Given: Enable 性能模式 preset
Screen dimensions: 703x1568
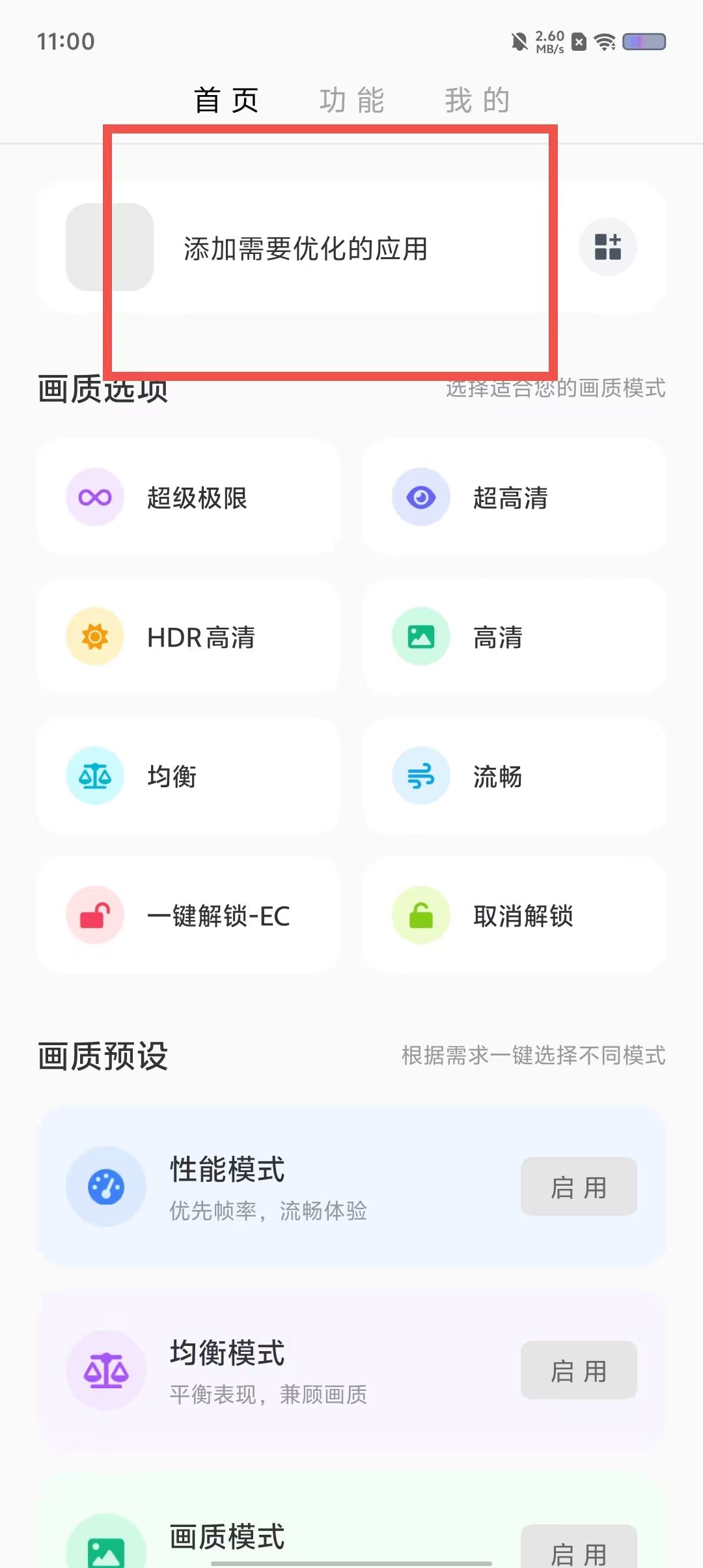Looking at the screenshot, I should pyautogui.click(x=579, y=1186).
